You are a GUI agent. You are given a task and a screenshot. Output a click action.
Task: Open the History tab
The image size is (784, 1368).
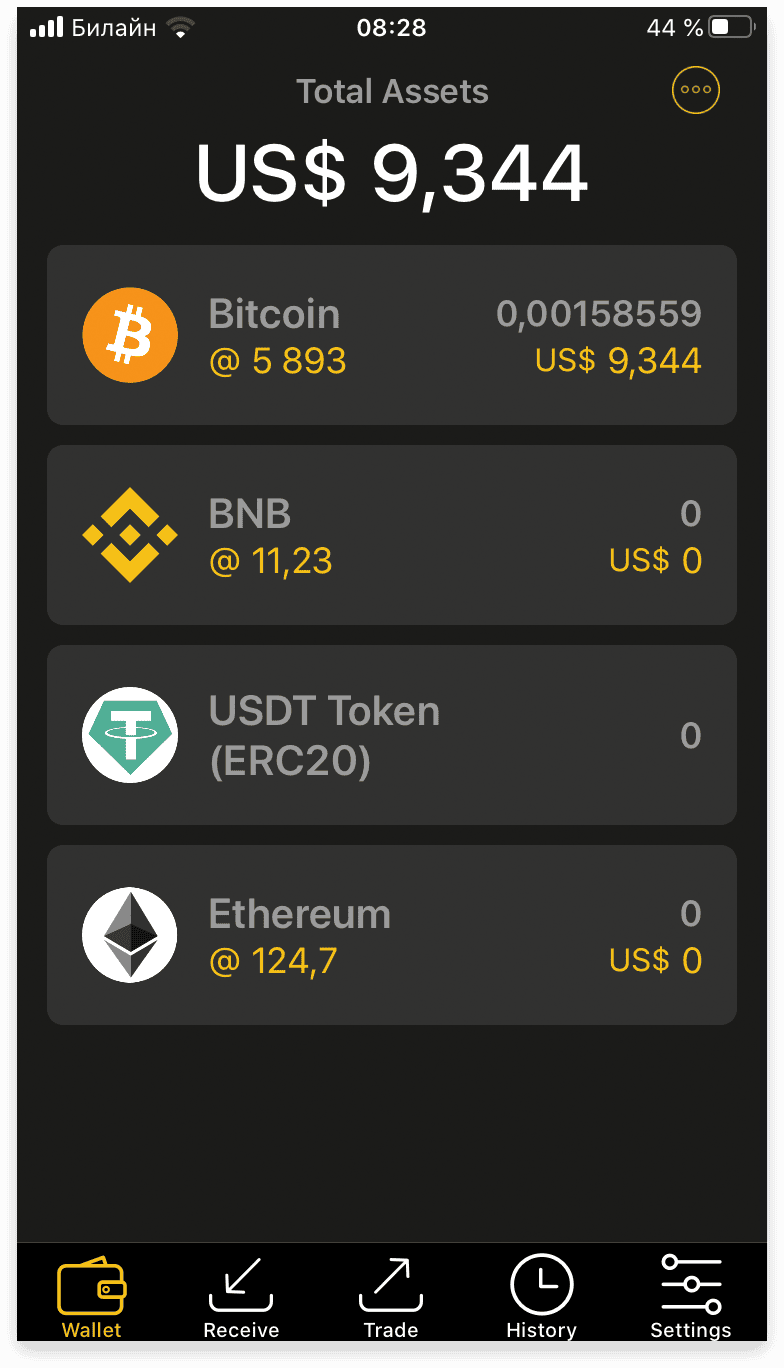pos(541,1297)
